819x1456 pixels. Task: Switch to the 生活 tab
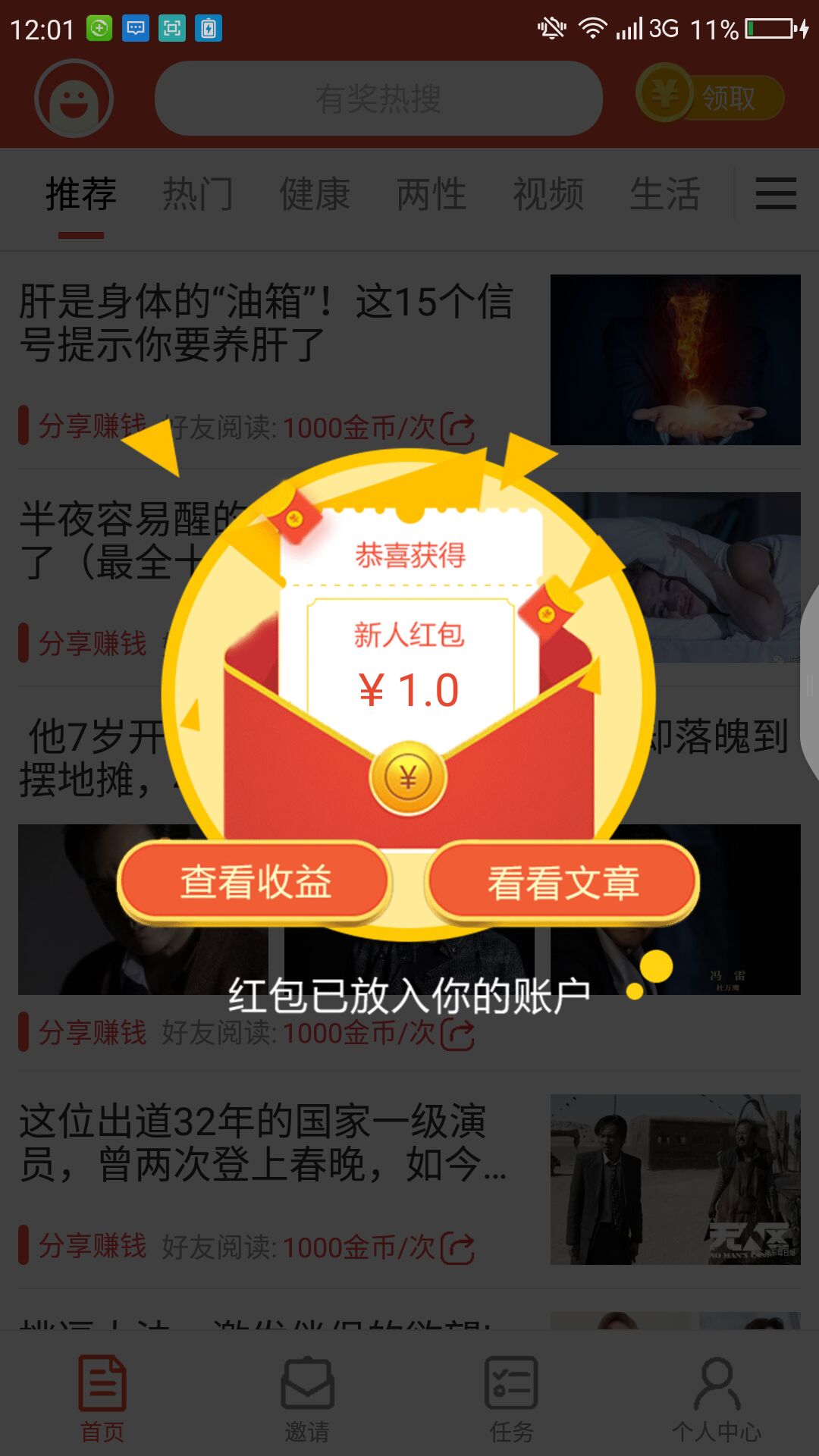point(665,194)
